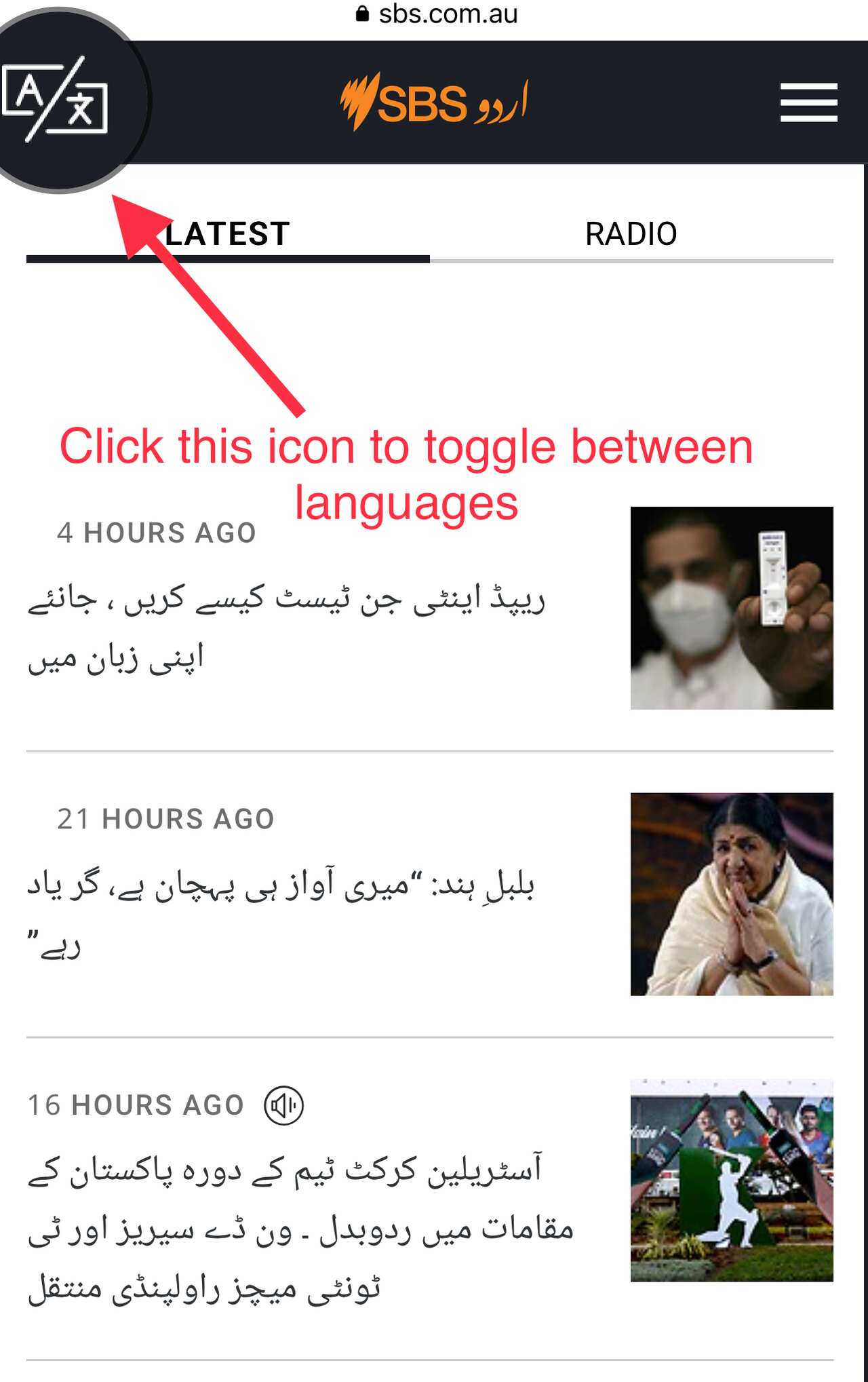Open the hamburger navigation menu
Viewport: 868px width, 1382px height.
(x=807, y=99)
